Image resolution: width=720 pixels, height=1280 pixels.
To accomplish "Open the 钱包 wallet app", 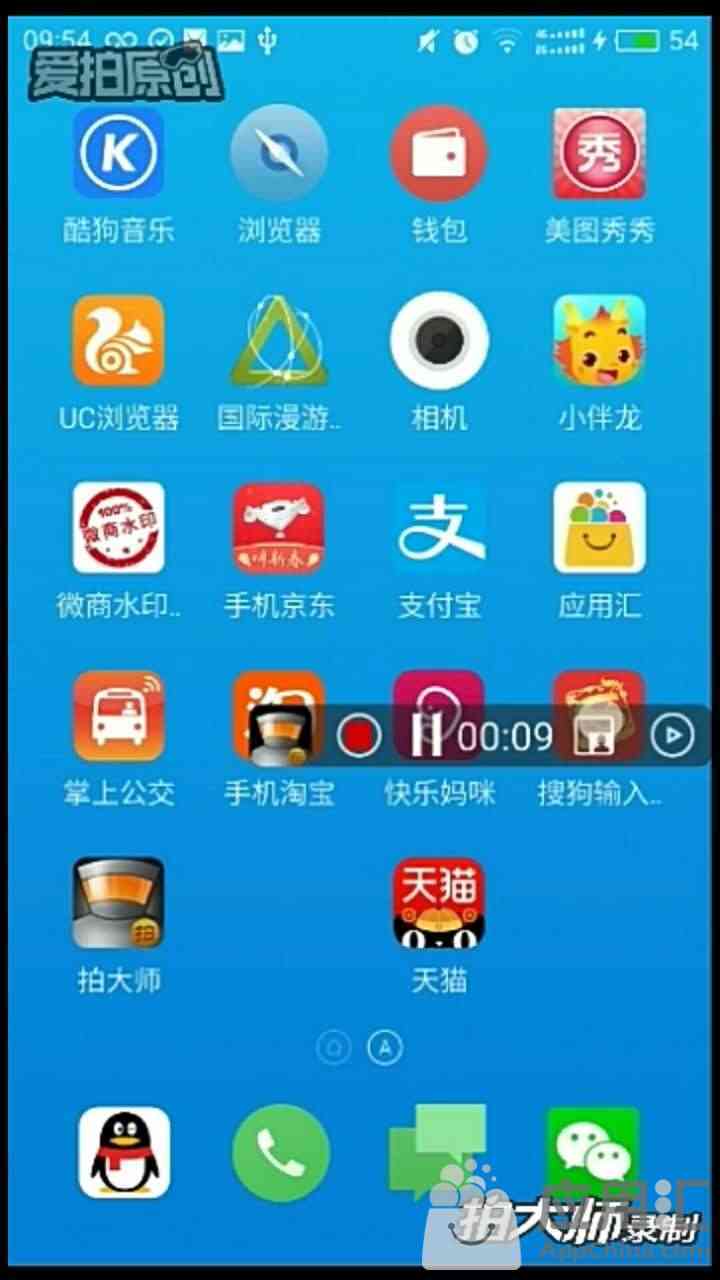I will (x=438, y=155).
